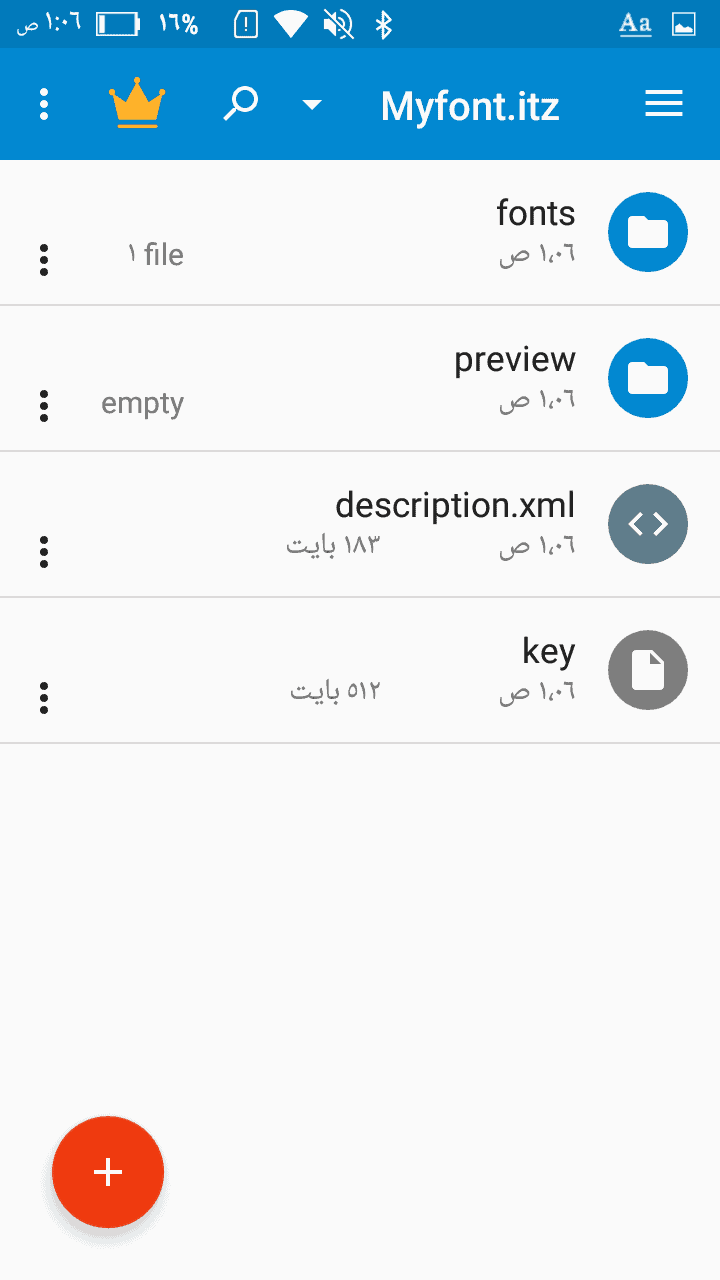Viewport: 720px width, 1280px height.
Task: Tap the premium crown icon
Action: (x=137, y=104)
